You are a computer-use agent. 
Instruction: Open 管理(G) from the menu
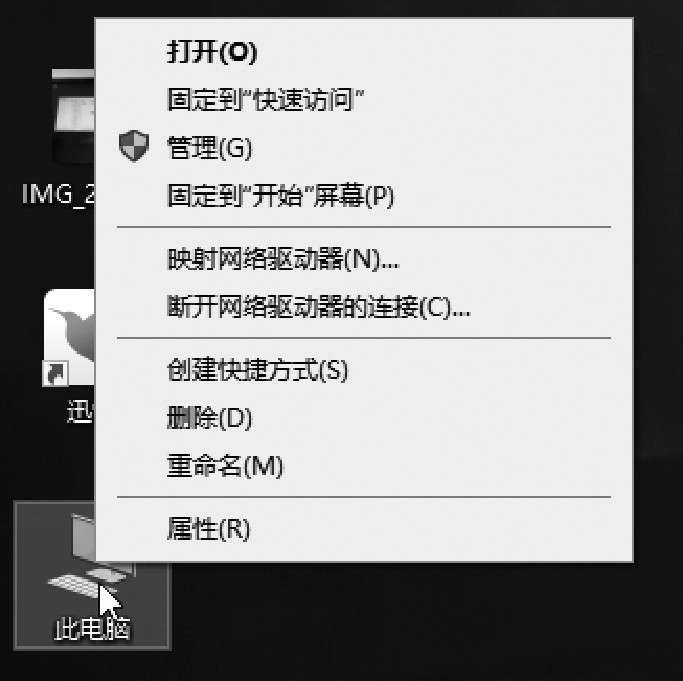point(209,148)
